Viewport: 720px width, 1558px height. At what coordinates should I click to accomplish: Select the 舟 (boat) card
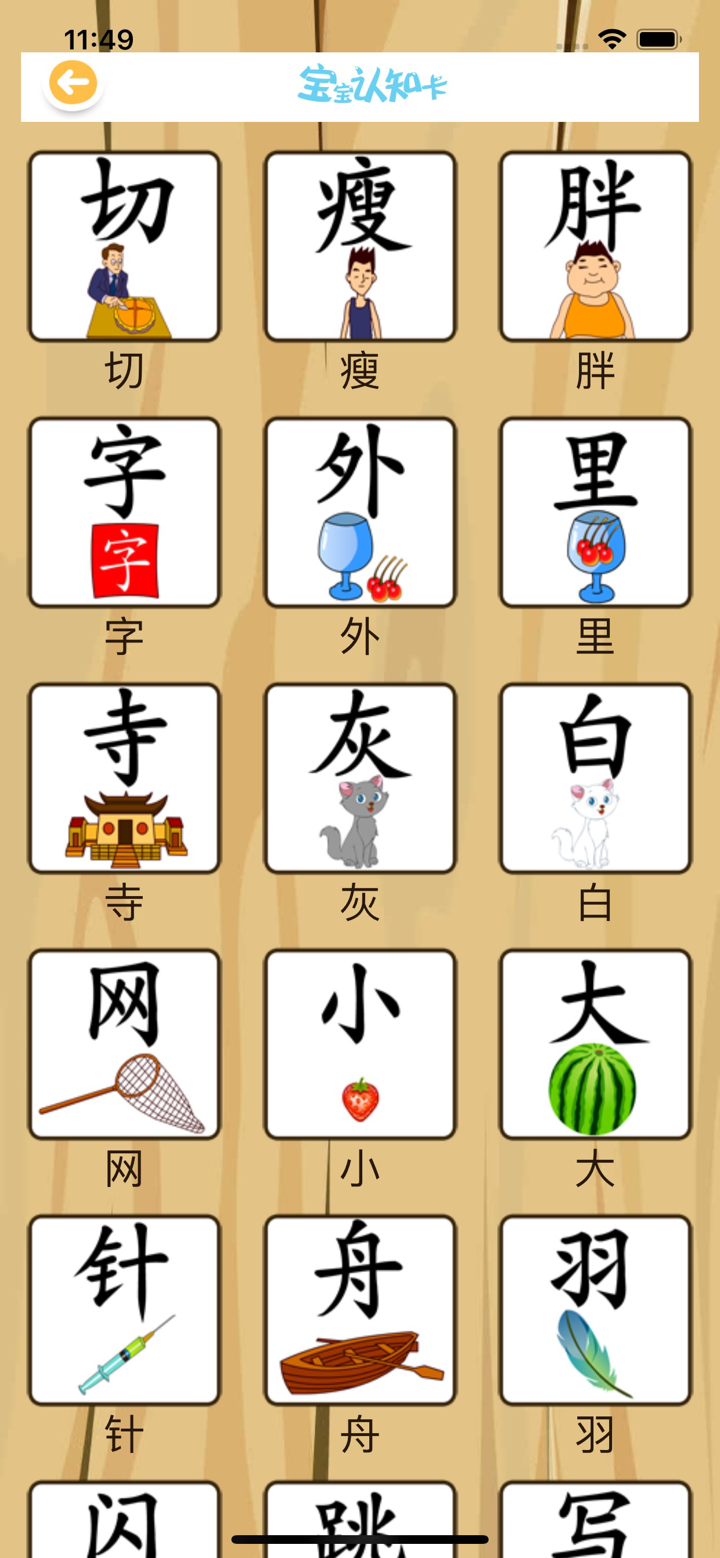coord(360,1309)
